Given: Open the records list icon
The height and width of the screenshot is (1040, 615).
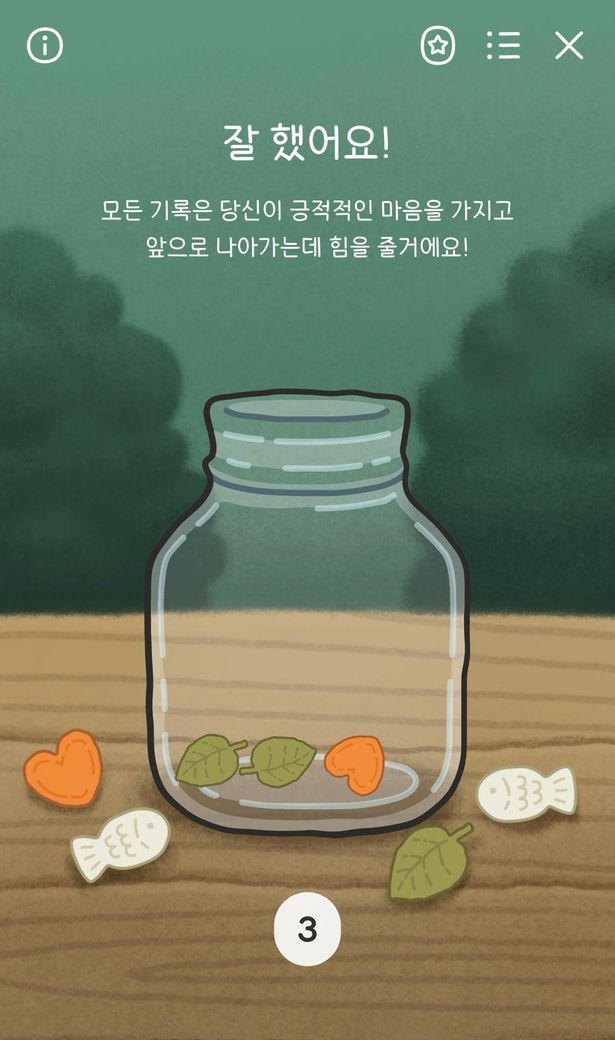Looking at the screenshot, I should pyautogui.click(x=503, y=46).
